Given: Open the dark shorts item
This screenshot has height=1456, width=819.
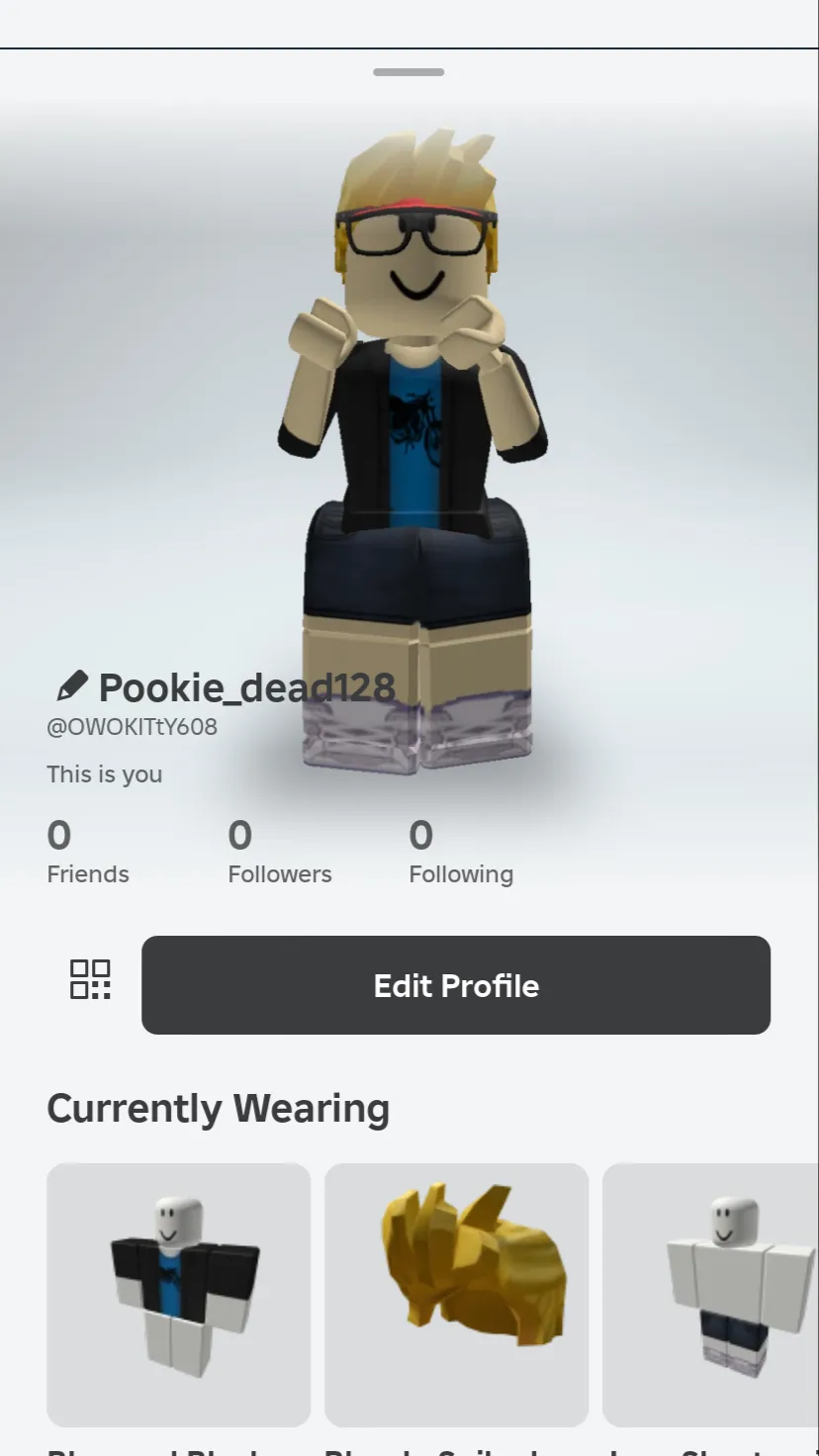Looking at the screenshot, I should 712,1294.
